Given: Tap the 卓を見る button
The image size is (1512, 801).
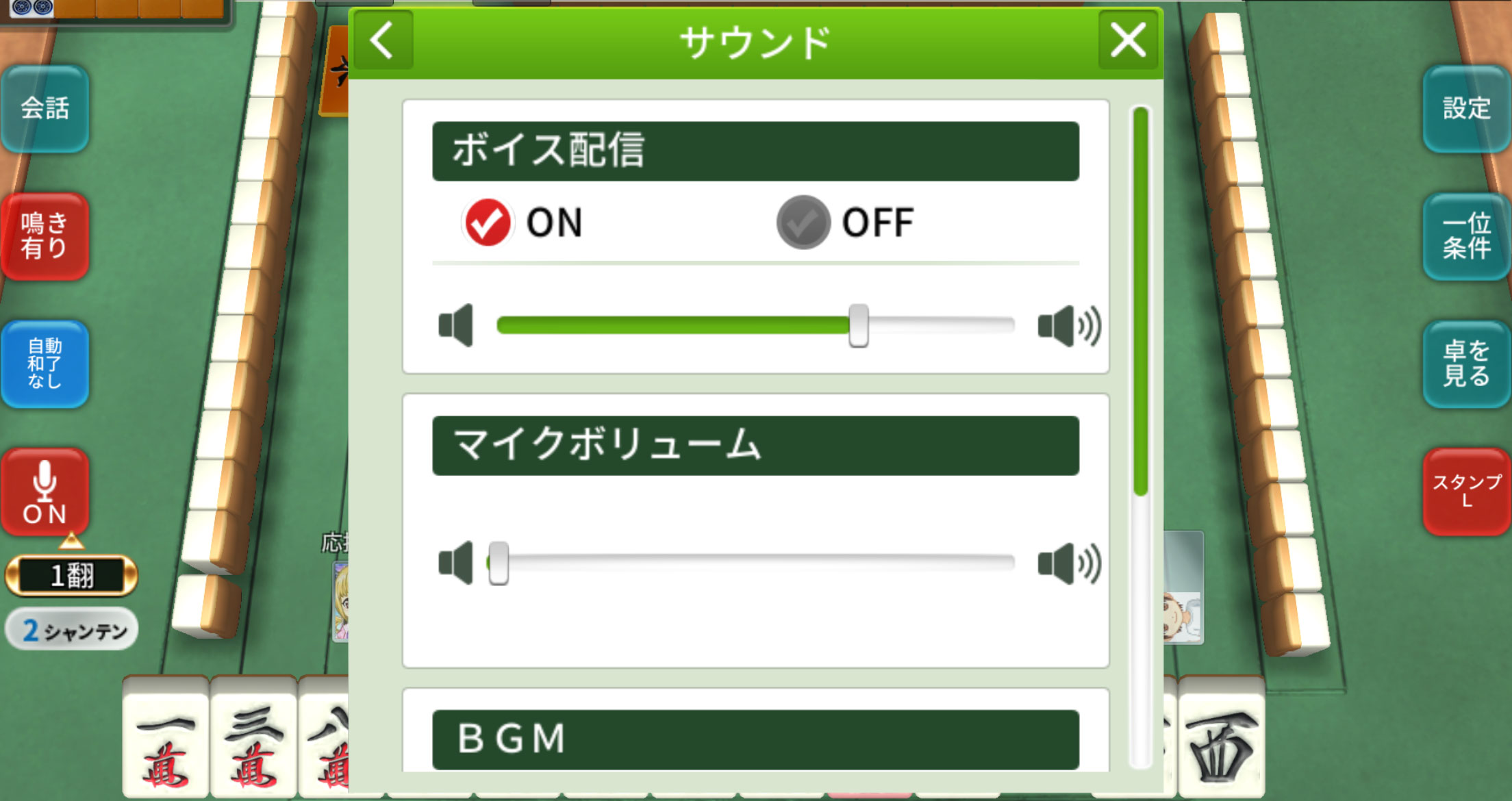Looking at the screenshot, I should [1466, 364].
